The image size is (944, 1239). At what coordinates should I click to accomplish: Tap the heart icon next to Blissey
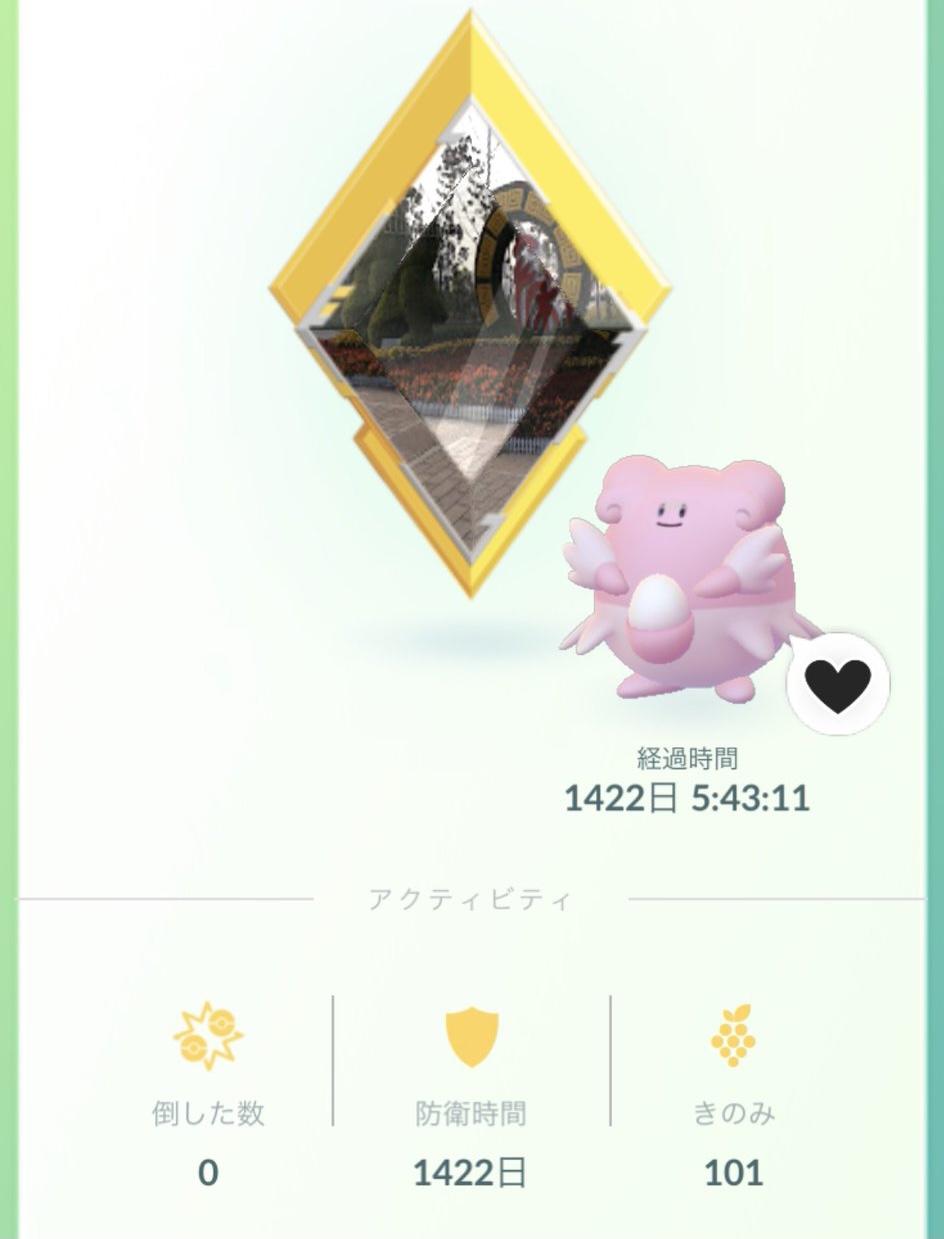[x=838, y=684]
